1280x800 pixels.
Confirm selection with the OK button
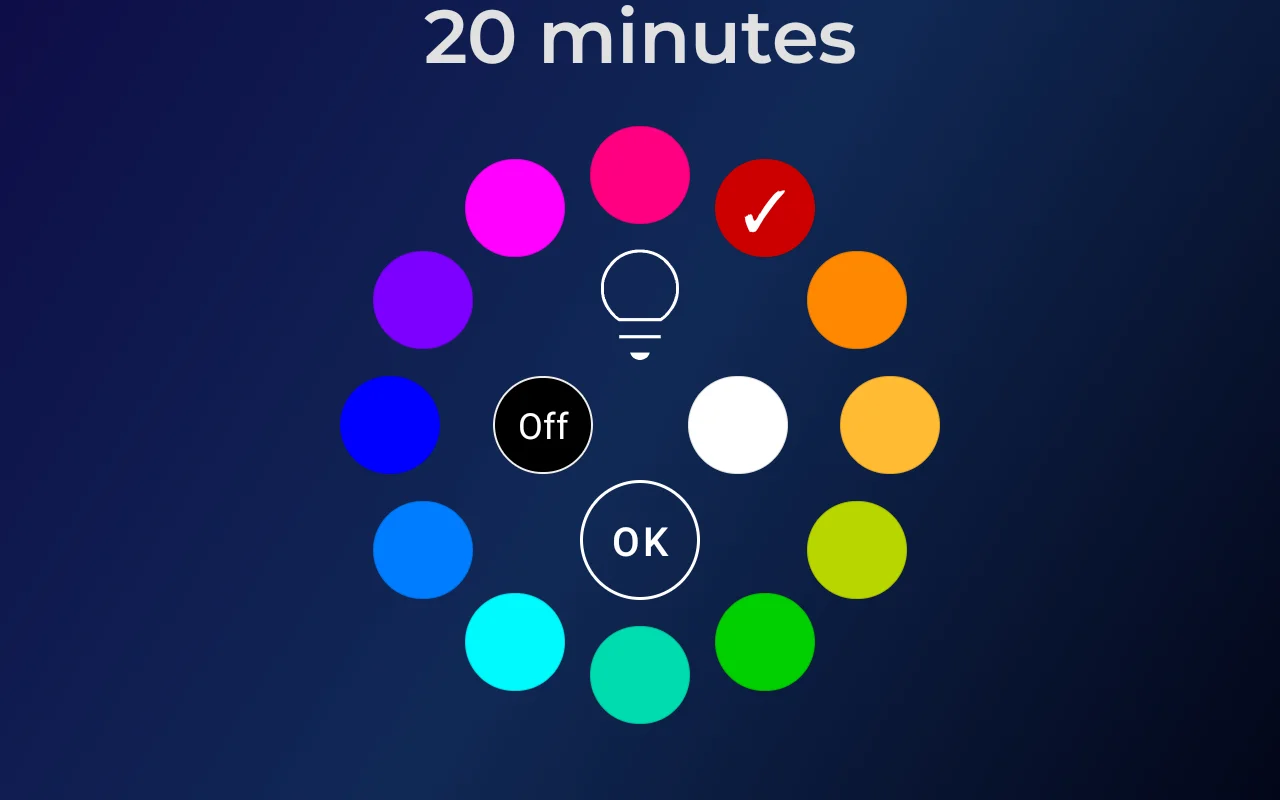click(640, 540)
